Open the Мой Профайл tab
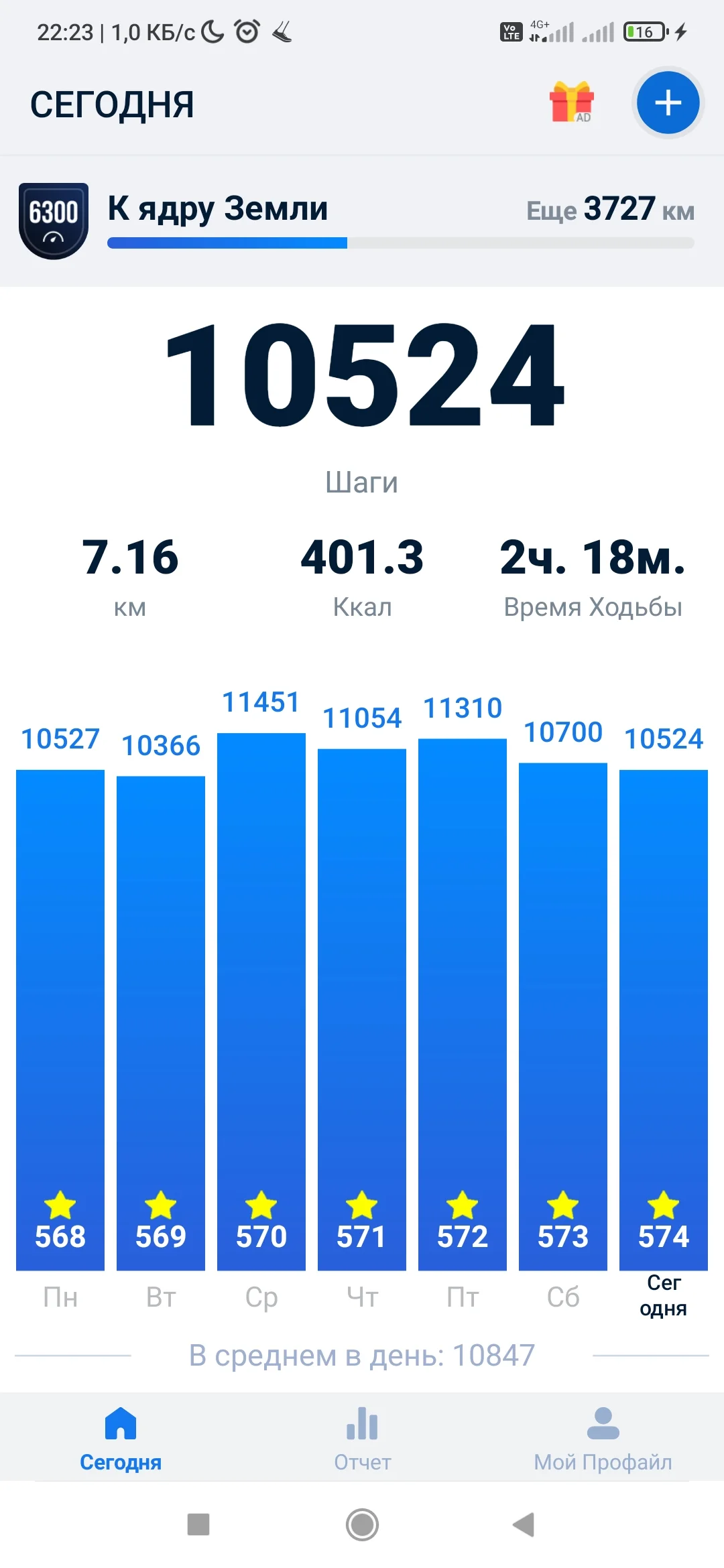Image resolution: width=724 pixels, height=1568 pixels. coord(603,1438)
